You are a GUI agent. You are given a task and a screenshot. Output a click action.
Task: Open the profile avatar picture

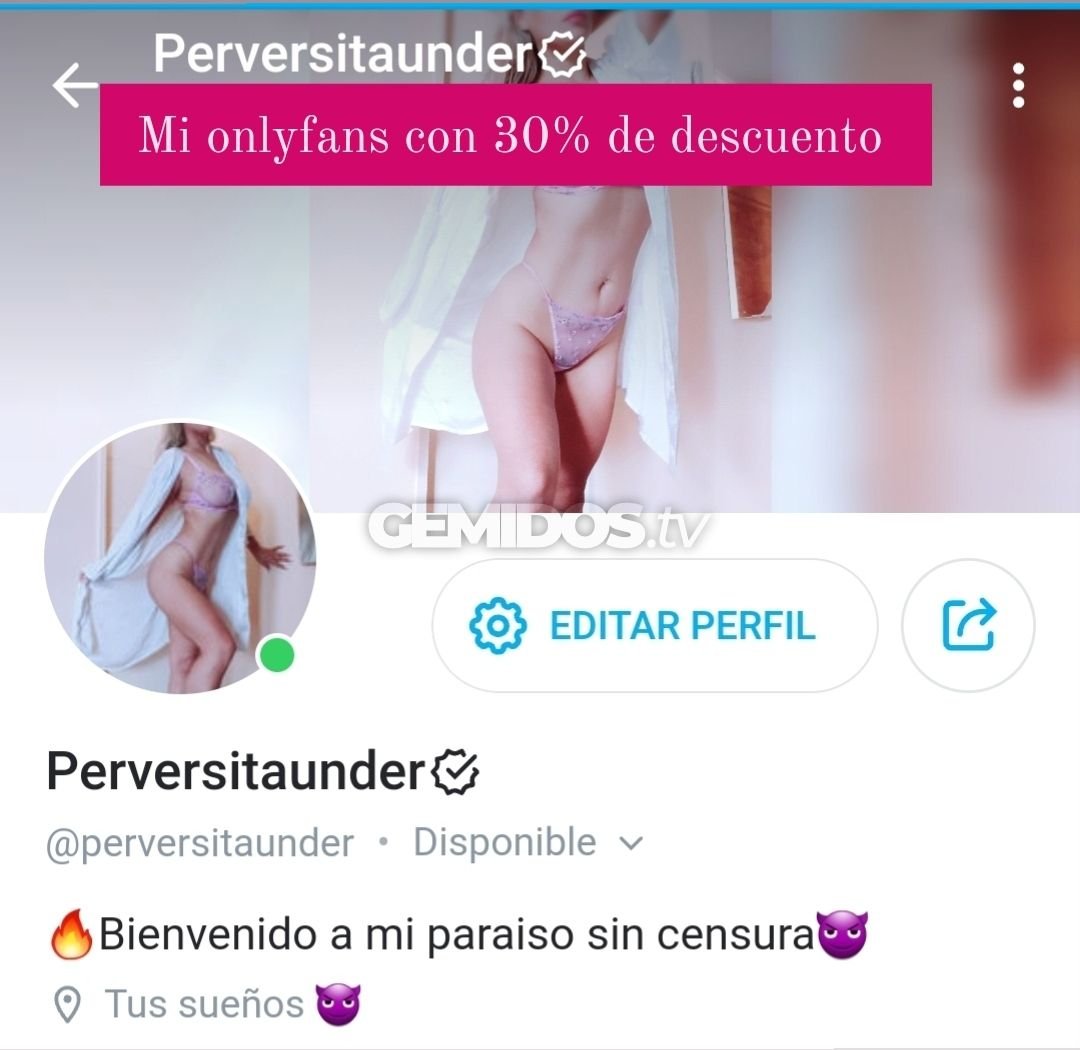click(180, 558)
